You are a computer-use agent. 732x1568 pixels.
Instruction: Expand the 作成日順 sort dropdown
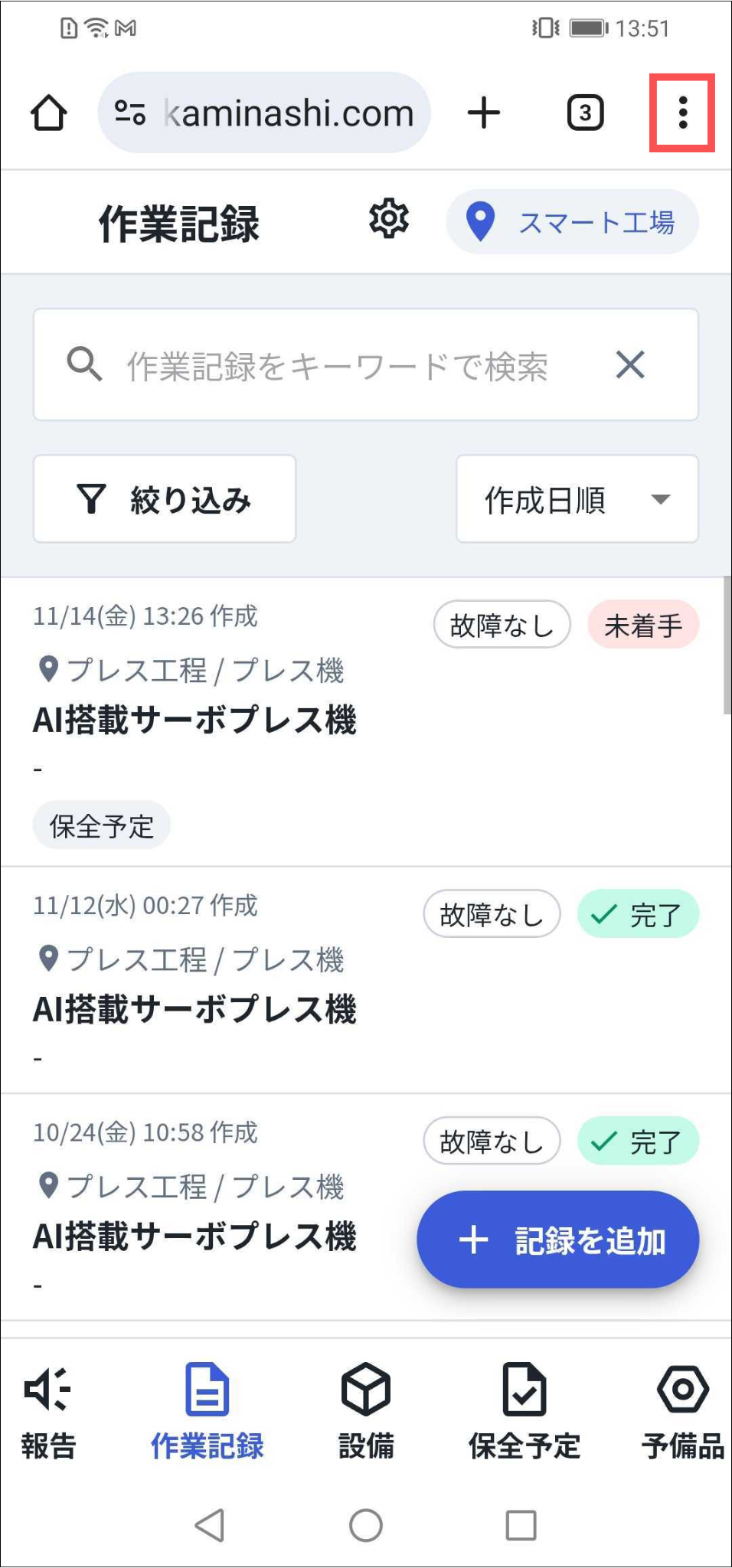(577, 499)
